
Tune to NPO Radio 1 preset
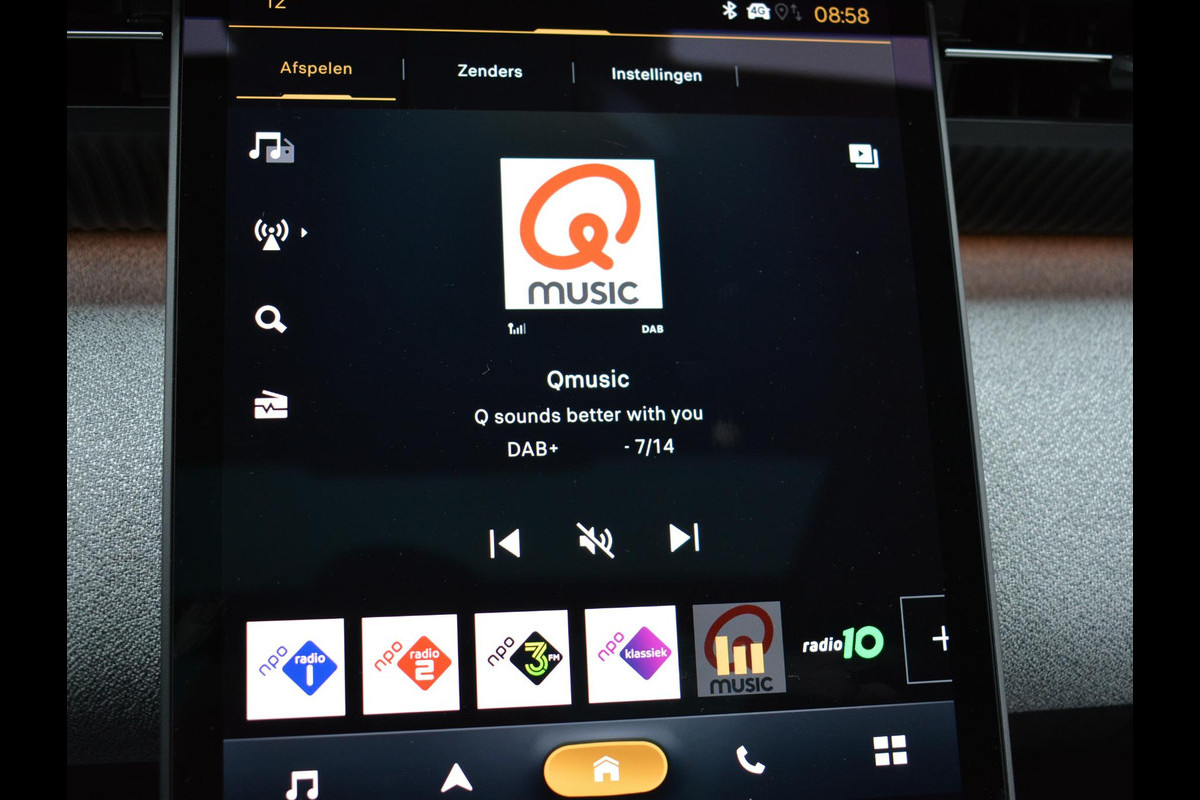(295, 667)
